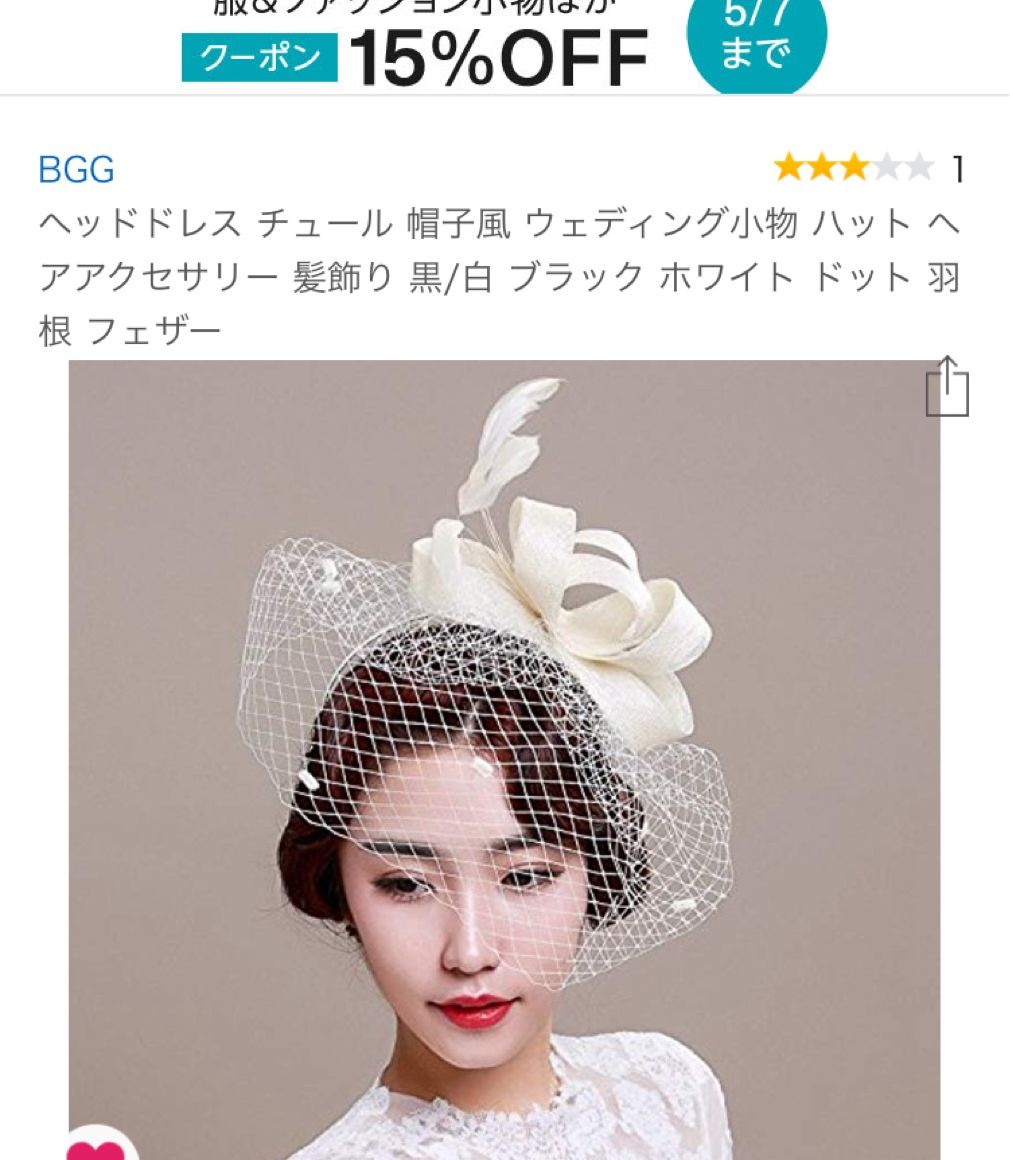The image size is (1010, 1160).
Task: Open the BGG brand link
Action: tap(76, 169)
